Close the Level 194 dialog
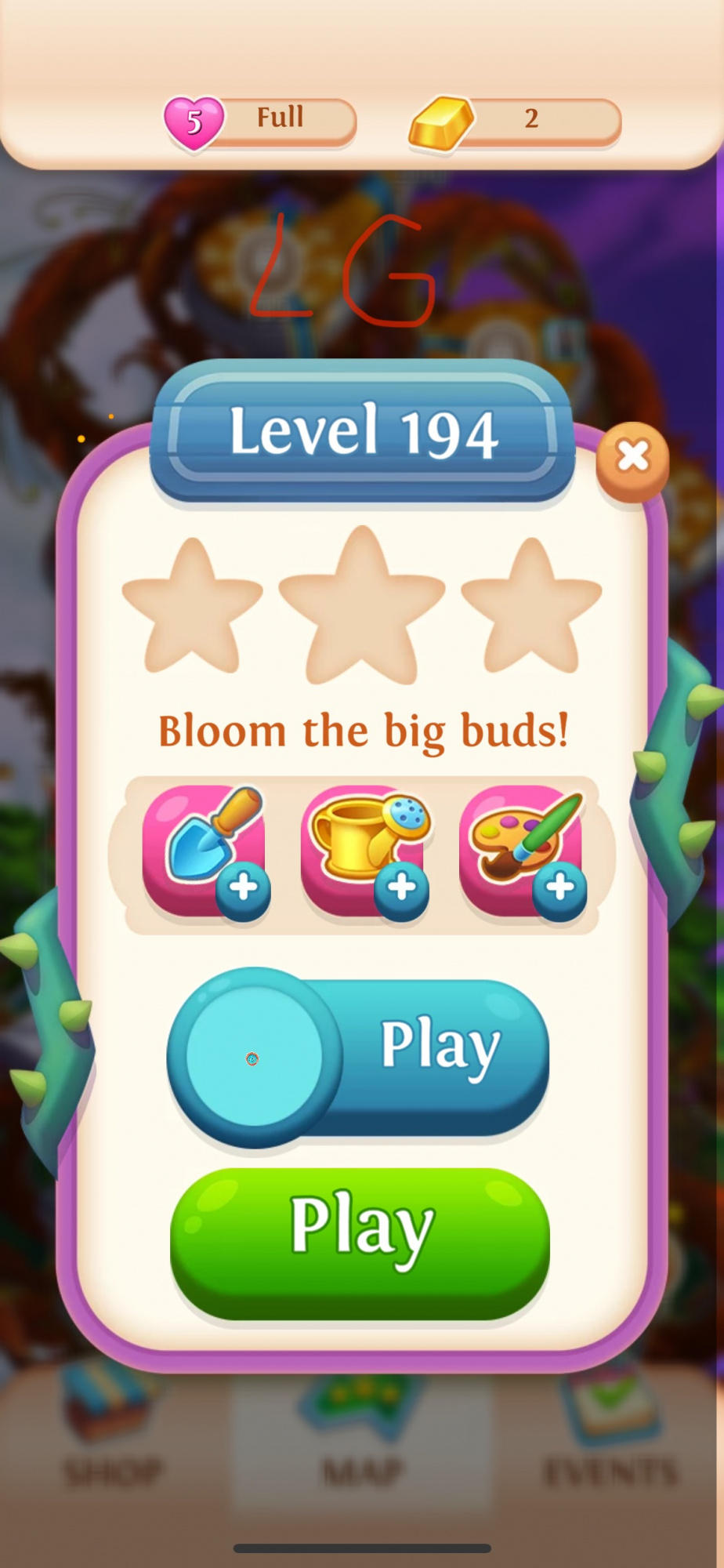Image resolution: width=724 pixels, height=1568 pixels. coord(632,456)
